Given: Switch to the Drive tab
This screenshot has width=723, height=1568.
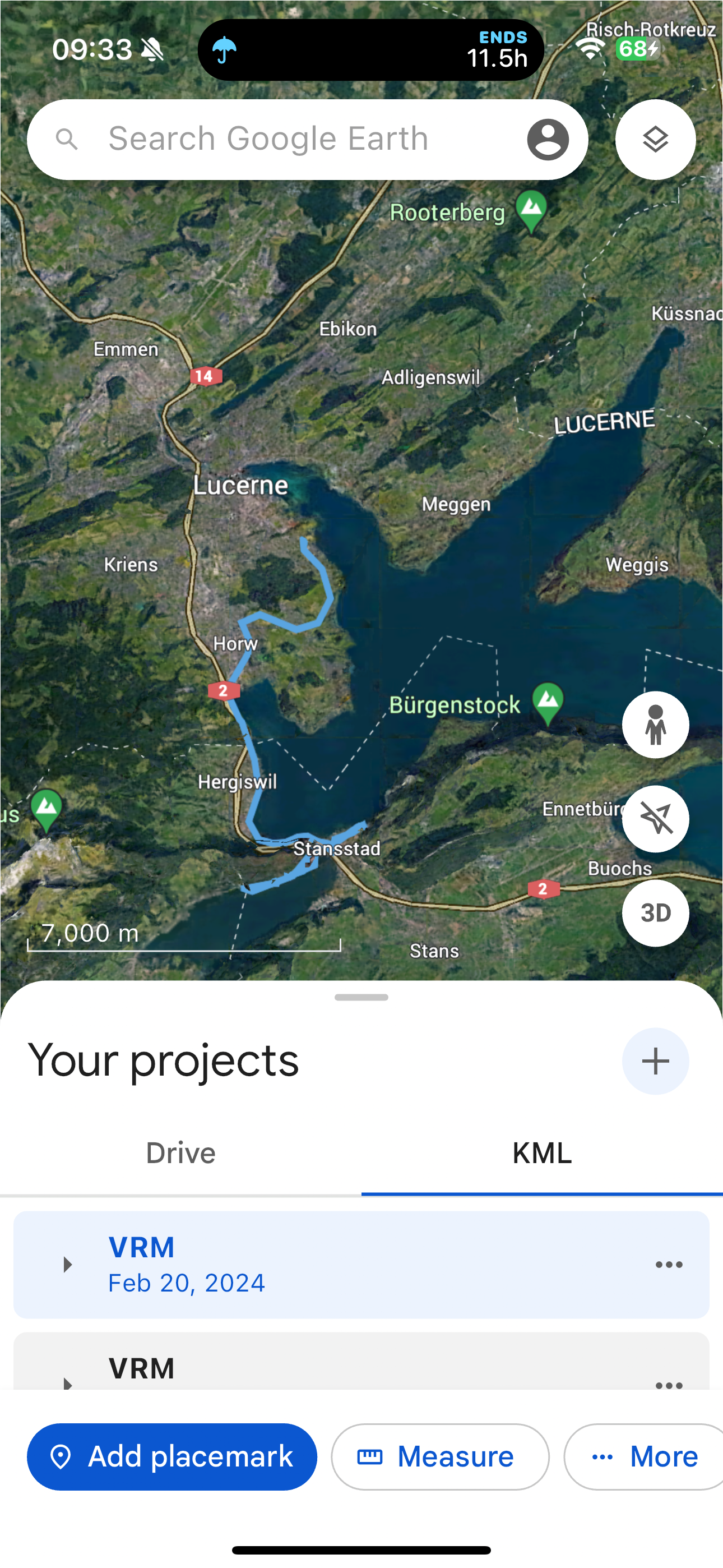Looking at the screenshot, I should point(180,1154).
